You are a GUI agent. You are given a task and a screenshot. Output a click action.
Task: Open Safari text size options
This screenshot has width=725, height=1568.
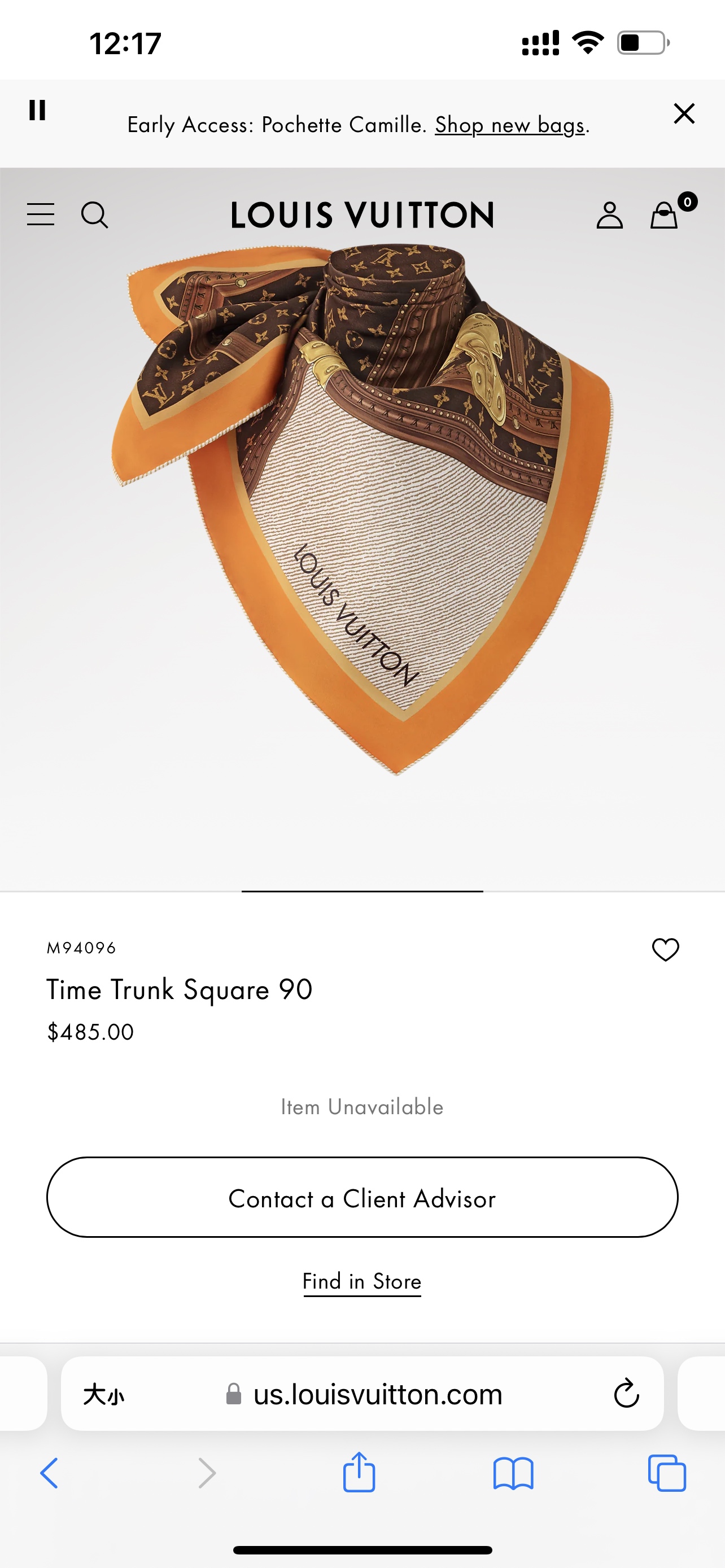[x=103, y=1394]
